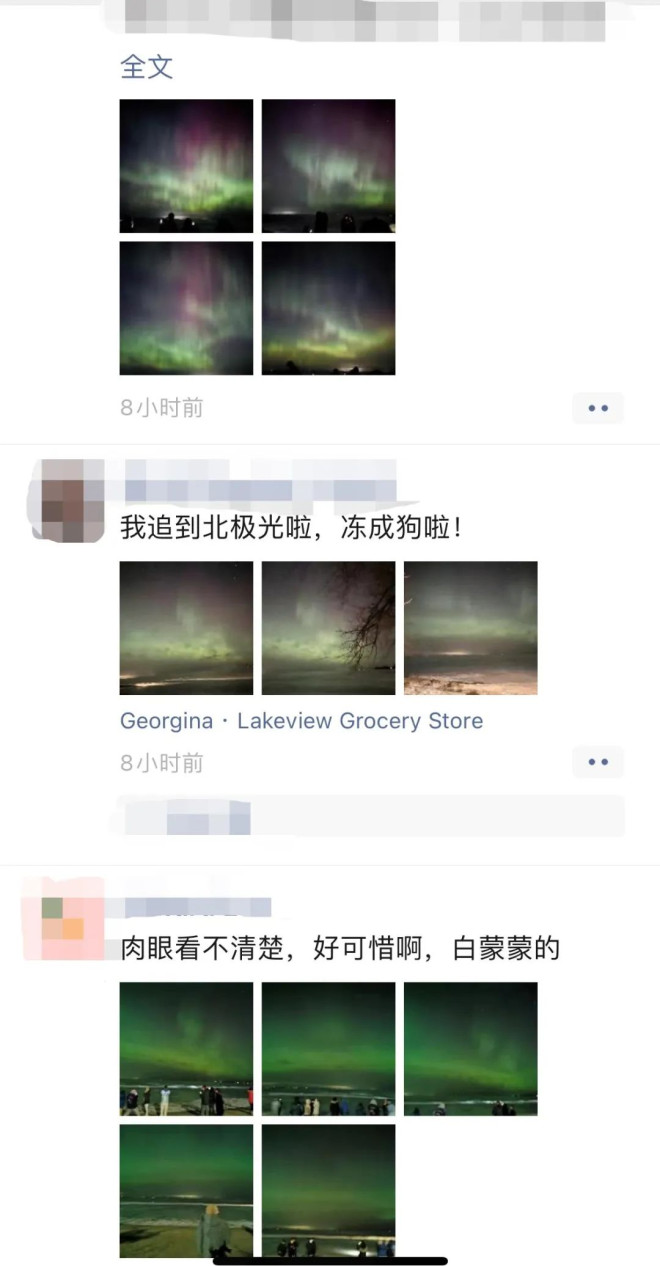
Task: Open the avatar of 肉眼看不清楚 poster
Action: point(63,919)
